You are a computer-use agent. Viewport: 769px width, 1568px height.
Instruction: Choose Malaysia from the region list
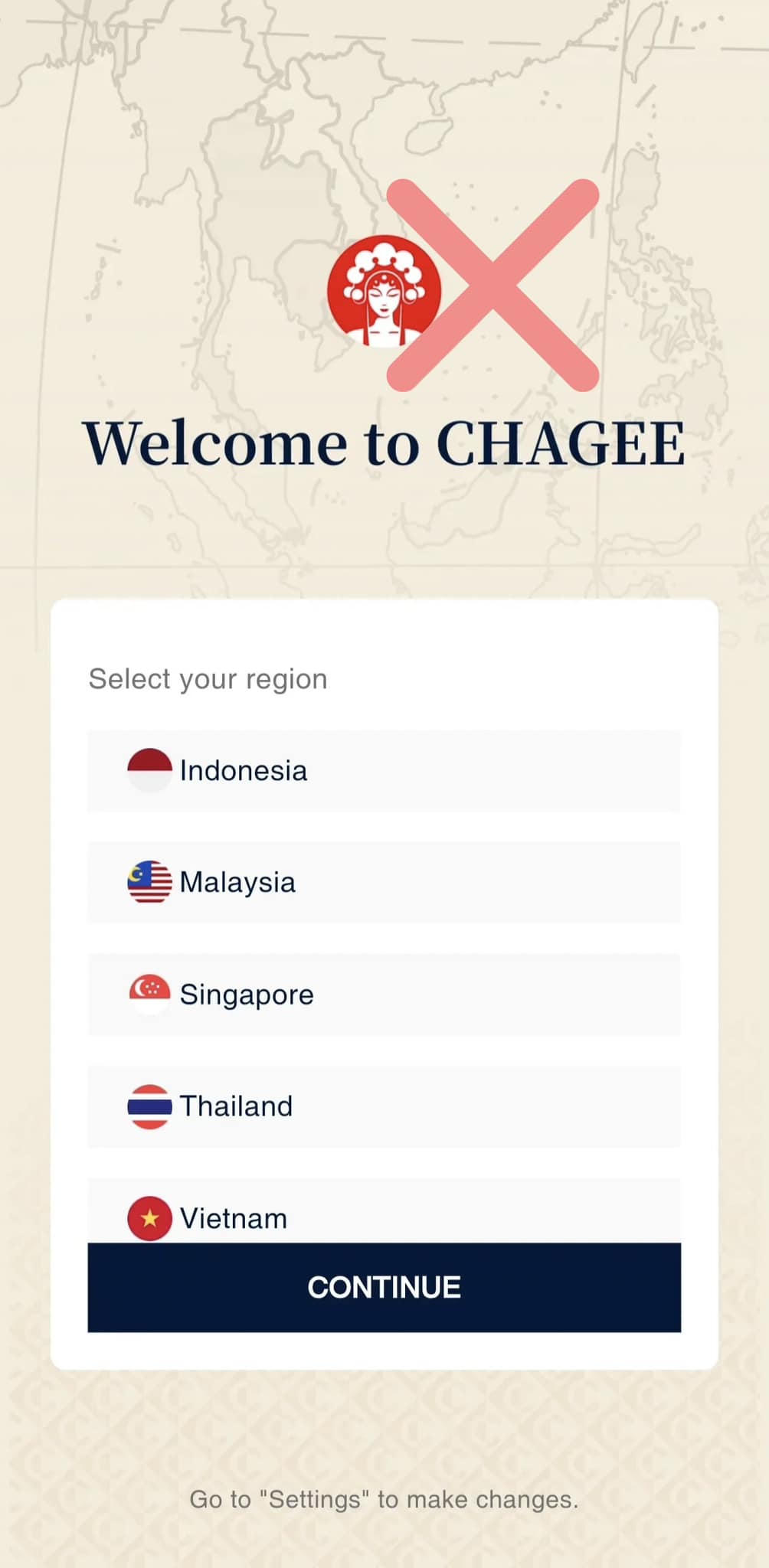click(383, 882)
